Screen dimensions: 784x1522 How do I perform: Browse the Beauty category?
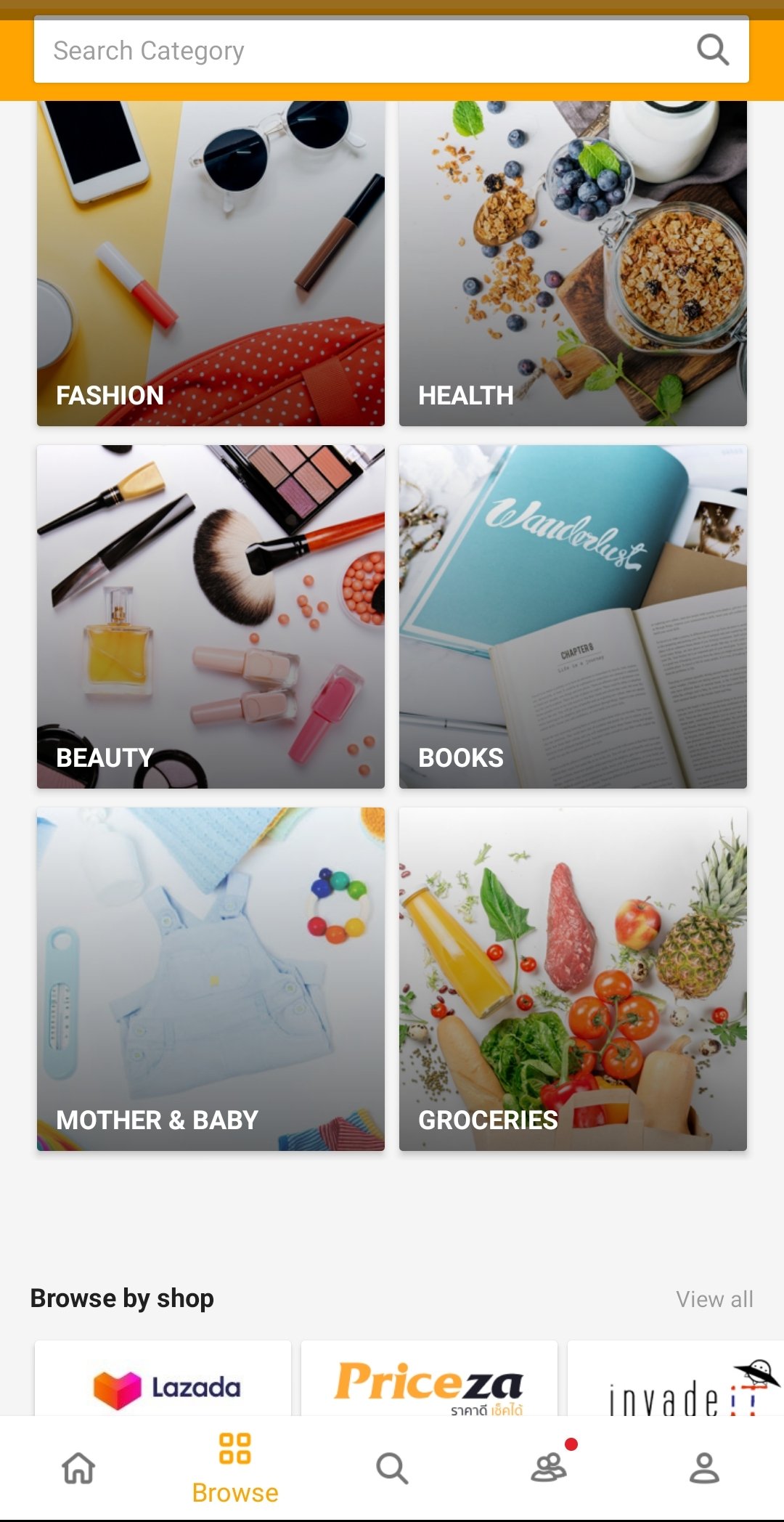[x=211, y=616]
